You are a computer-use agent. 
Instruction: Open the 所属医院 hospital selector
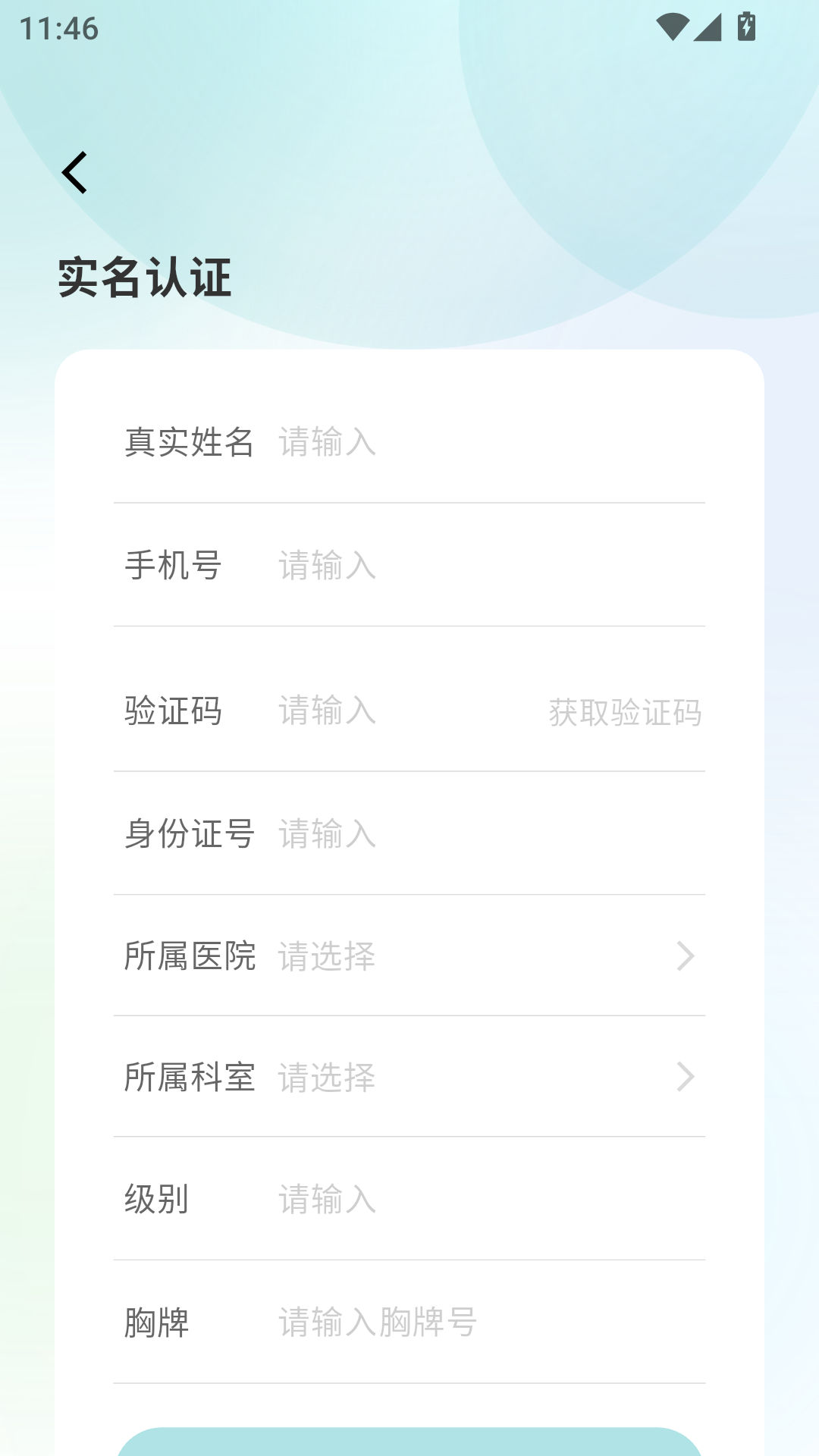click(409, 957)
